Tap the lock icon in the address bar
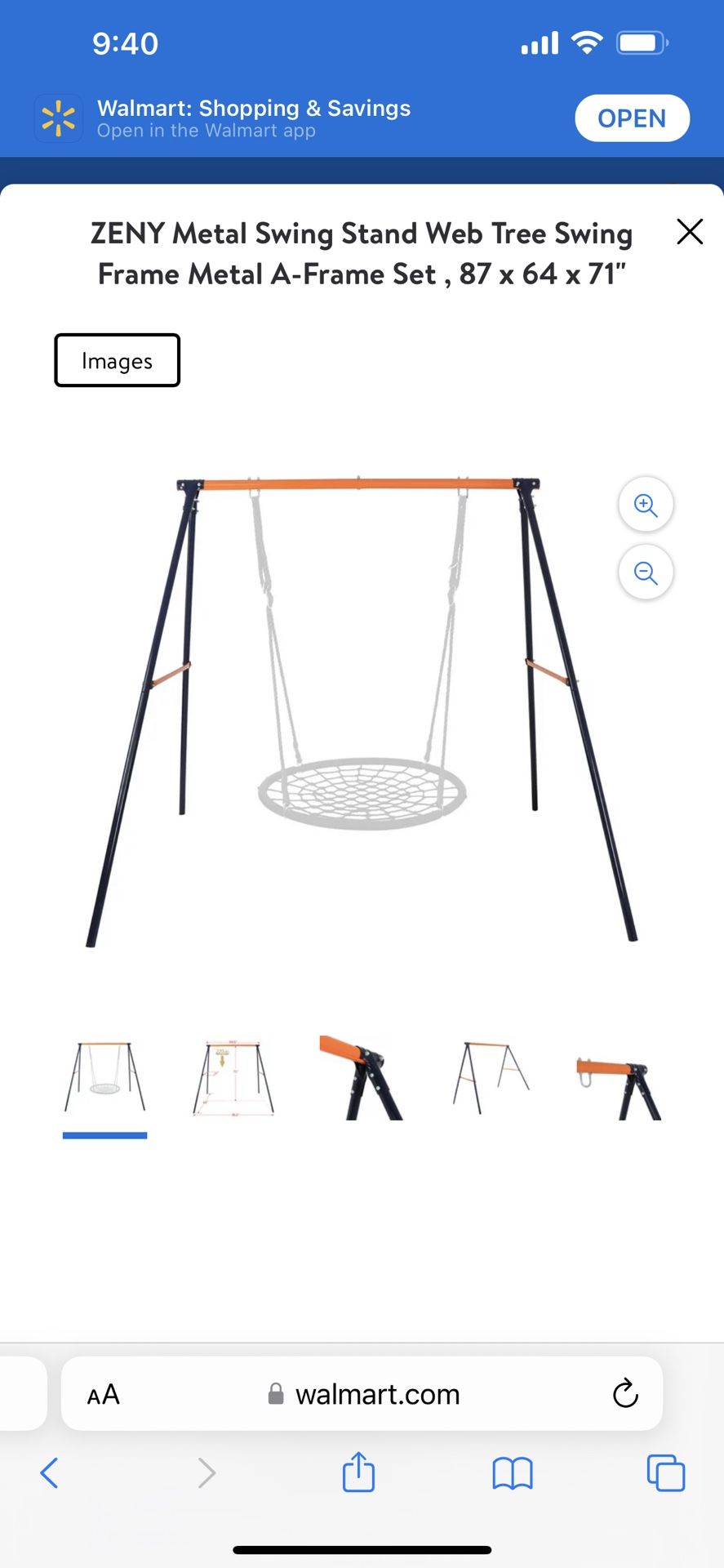 coord(275,1394)
